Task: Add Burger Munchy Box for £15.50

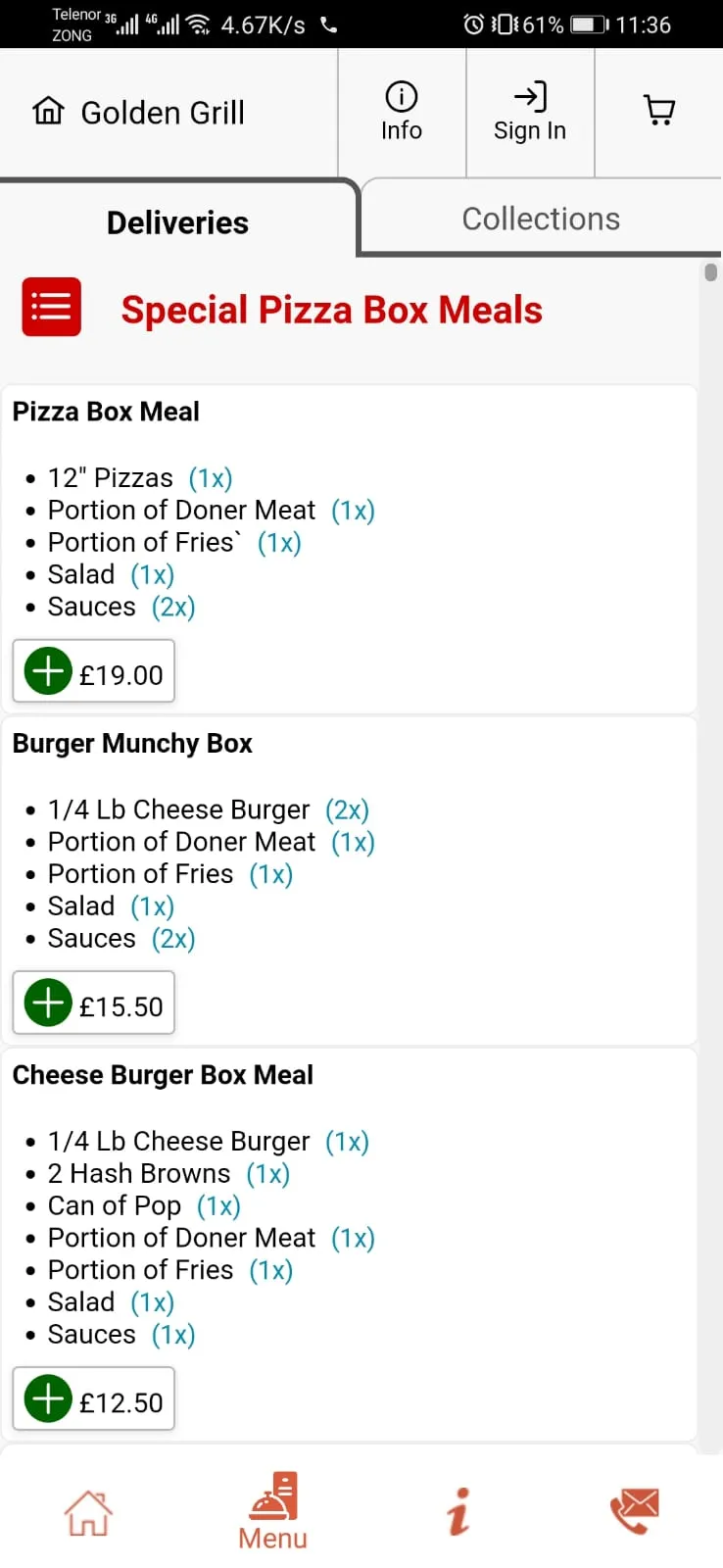Action: (94, 1004)
